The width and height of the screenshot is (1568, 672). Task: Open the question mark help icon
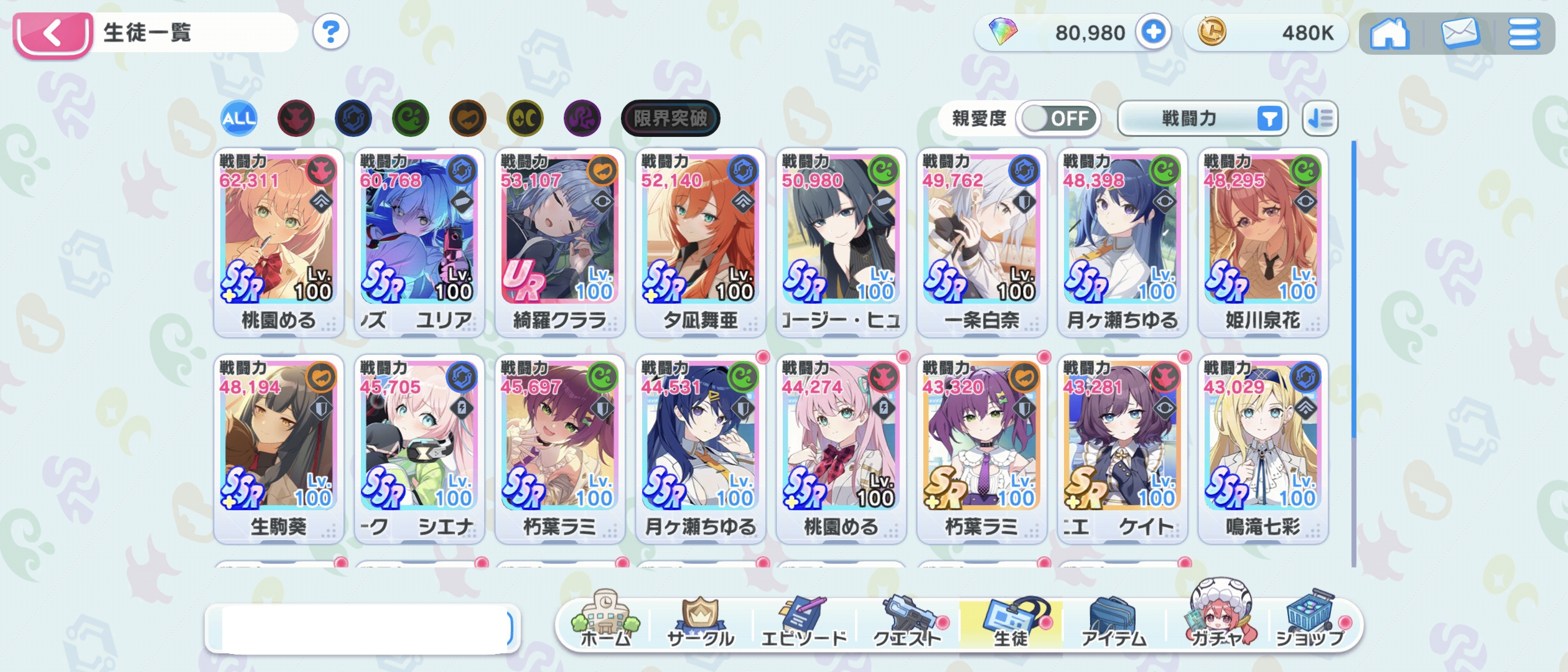coord(330,32)
